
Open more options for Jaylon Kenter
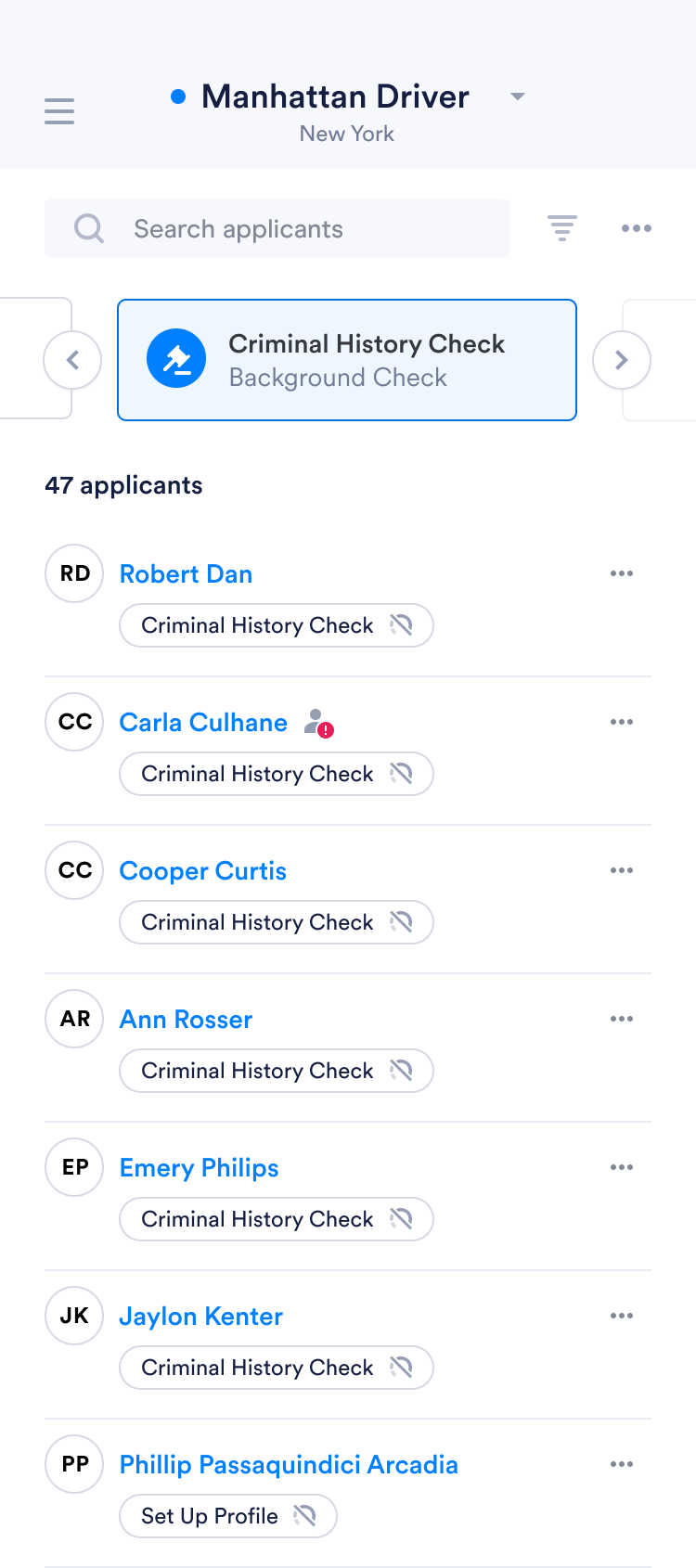click(622, 1317)
